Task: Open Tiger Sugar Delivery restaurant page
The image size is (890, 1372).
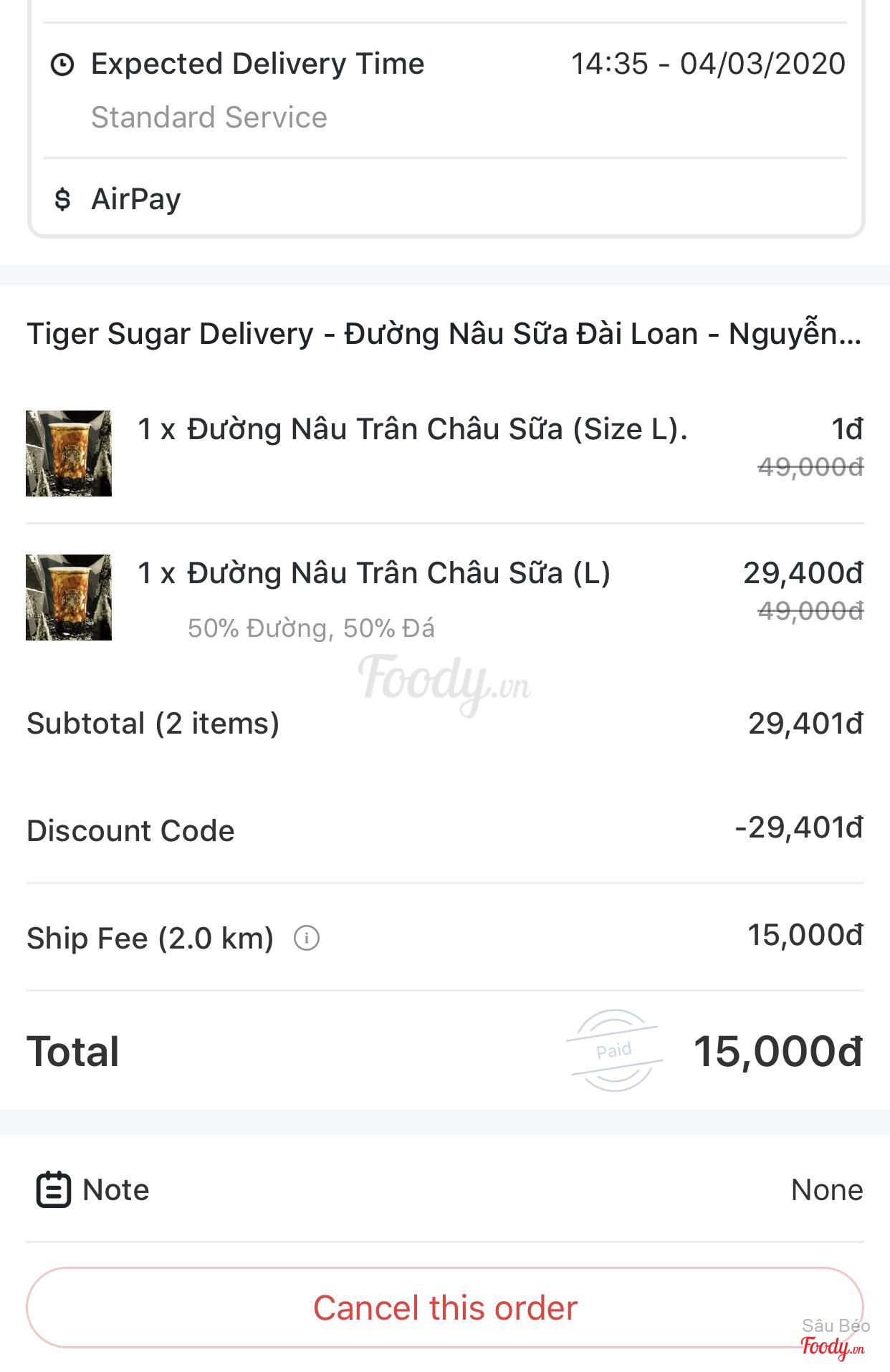Action: (x=444, y=334)
